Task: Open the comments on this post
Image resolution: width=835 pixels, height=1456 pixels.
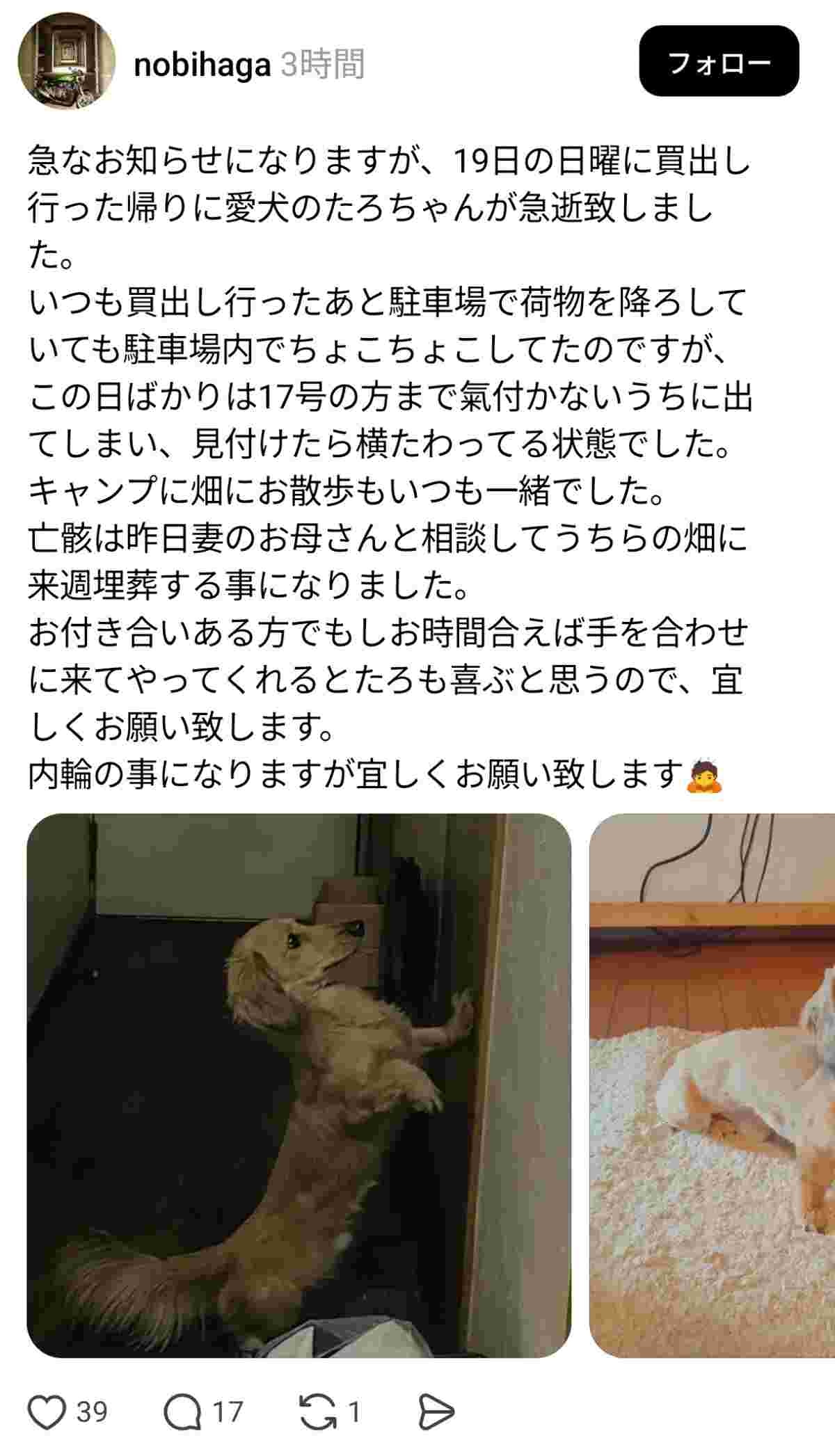Action: tap(182, 1411)
